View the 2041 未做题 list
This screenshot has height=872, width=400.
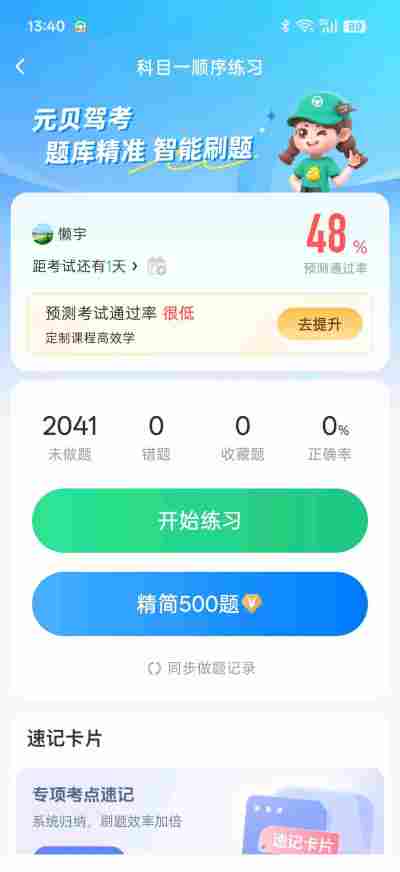(x=70, y=439)
